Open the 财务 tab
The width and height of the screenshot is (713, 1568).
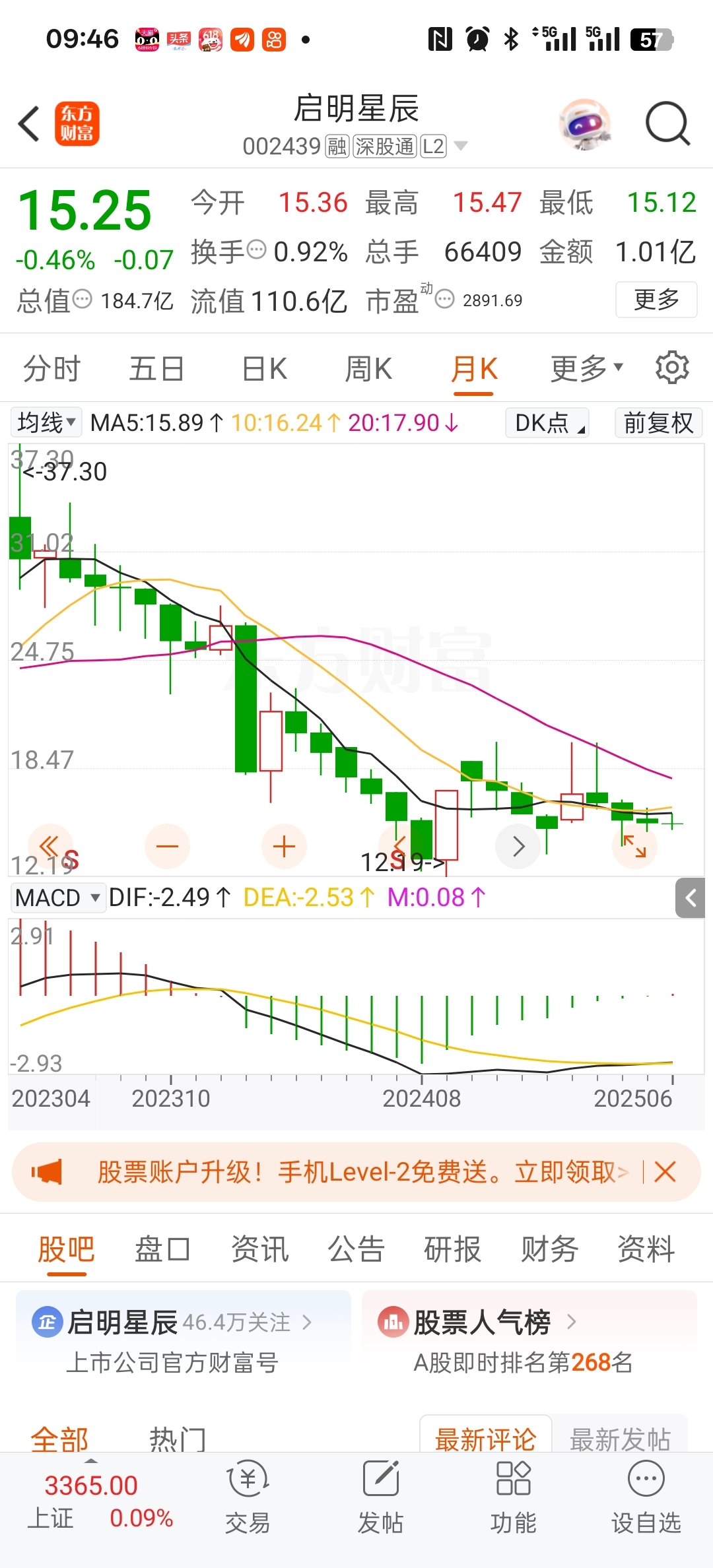click(x=549, y=1249)
